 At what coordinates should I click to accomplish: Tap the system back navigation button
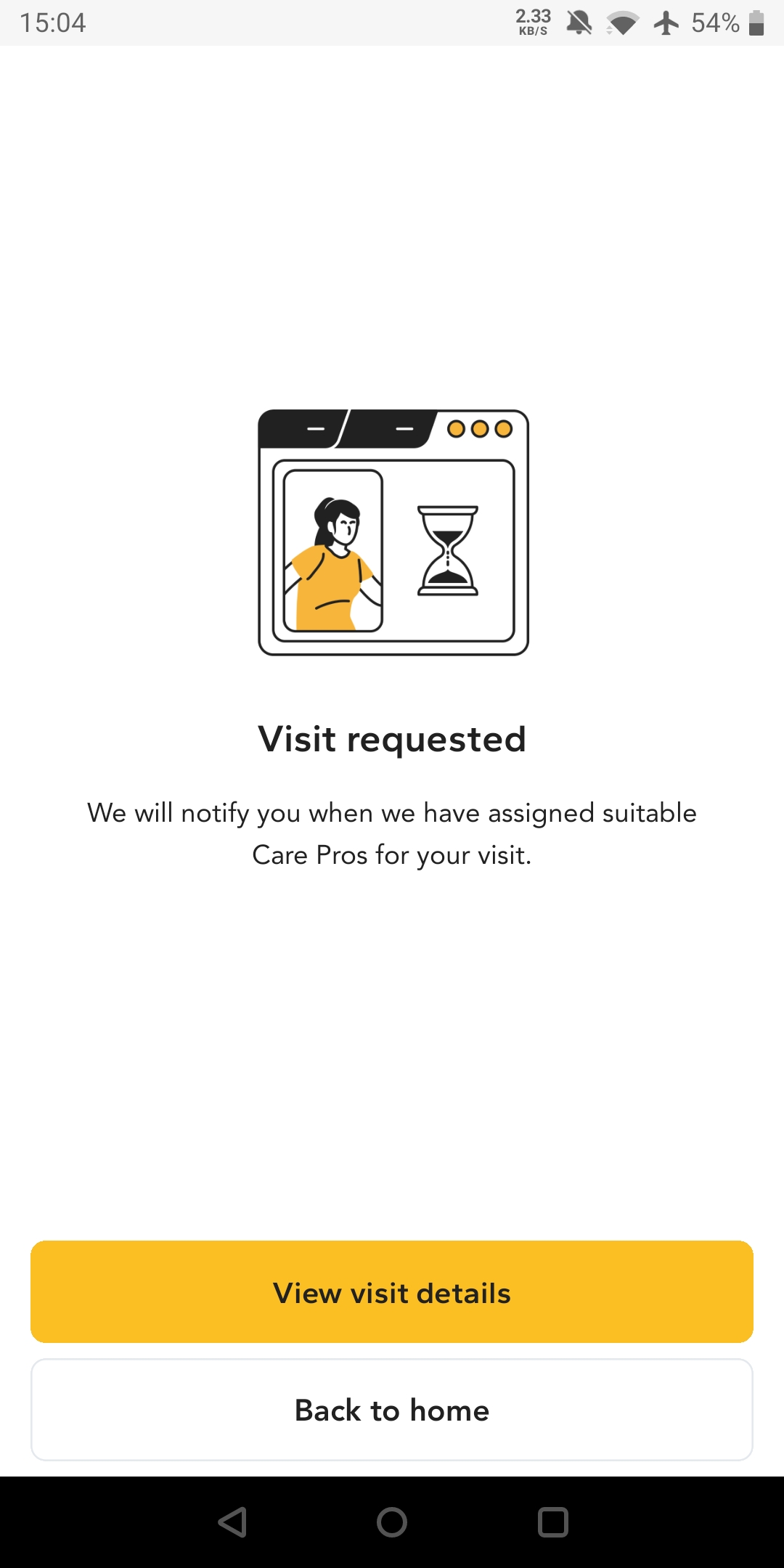[232, 1522]
